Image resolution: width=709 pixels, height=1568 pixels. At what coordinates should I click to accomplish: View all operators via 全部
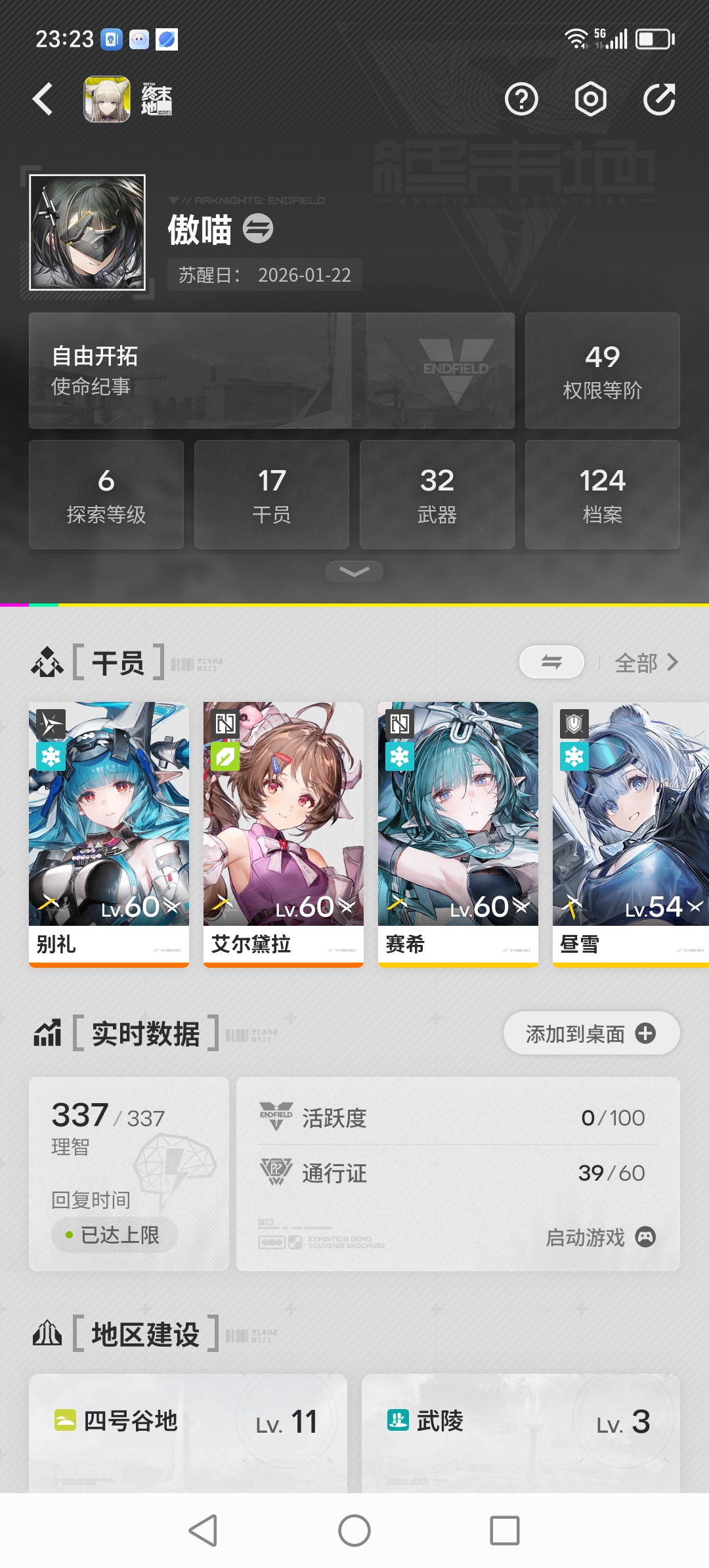[647, 663]
